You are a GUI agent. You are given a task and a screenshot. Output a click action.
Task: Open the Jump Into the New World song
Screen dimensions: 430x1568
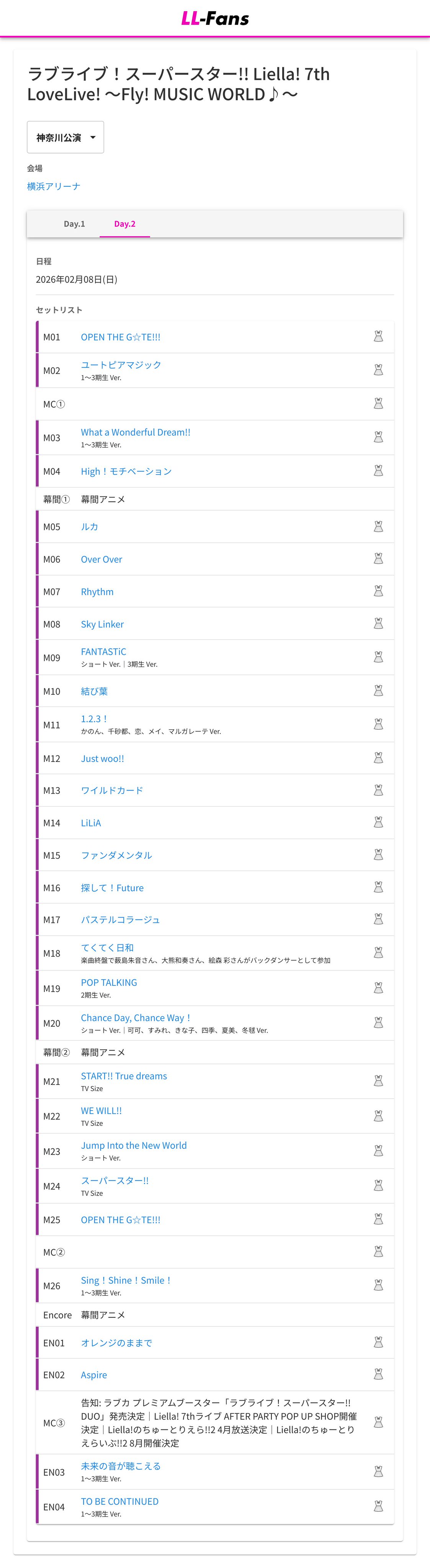[134, 1145]
